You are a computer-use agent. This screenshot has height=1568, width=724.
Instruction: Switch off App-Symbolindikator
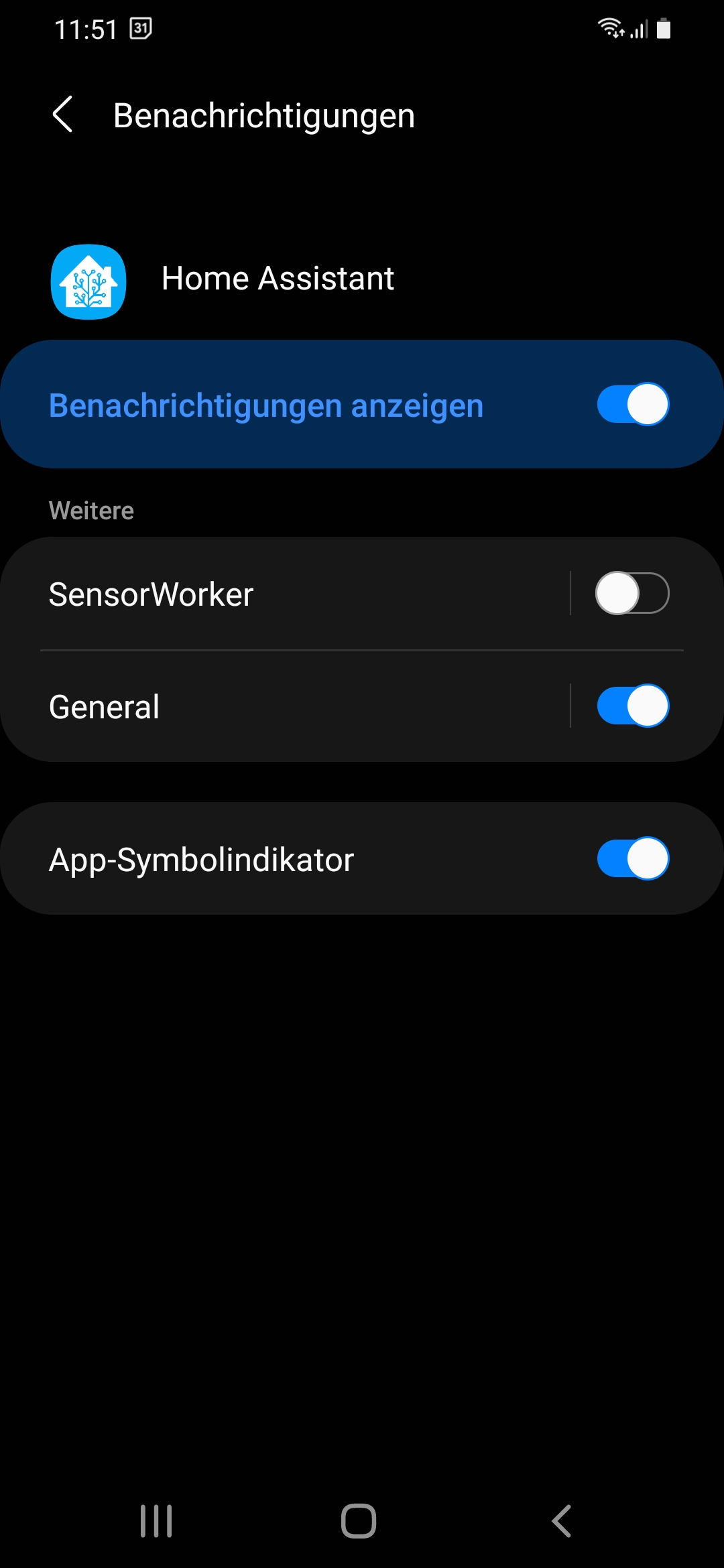pyautogui.click(x=632, y=858)
